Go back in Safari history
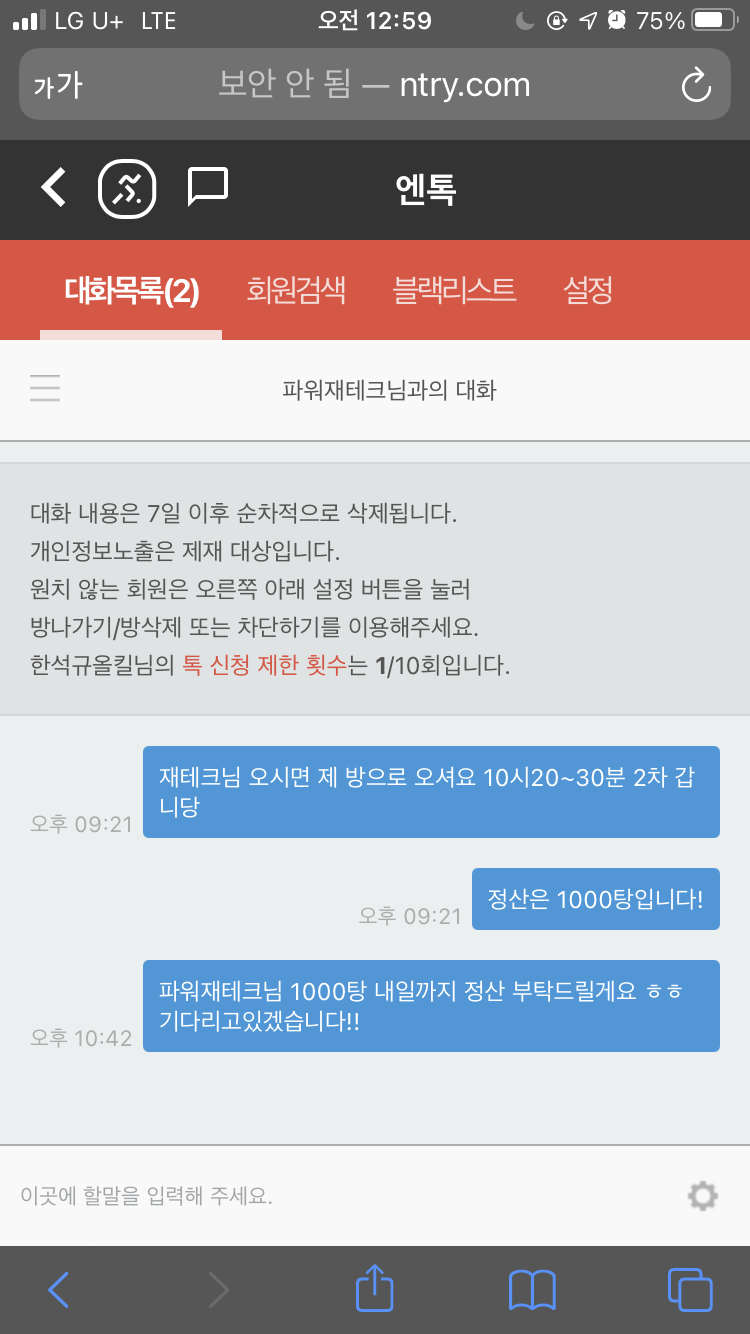The image size is (750, 1334). pos(59,1289)
